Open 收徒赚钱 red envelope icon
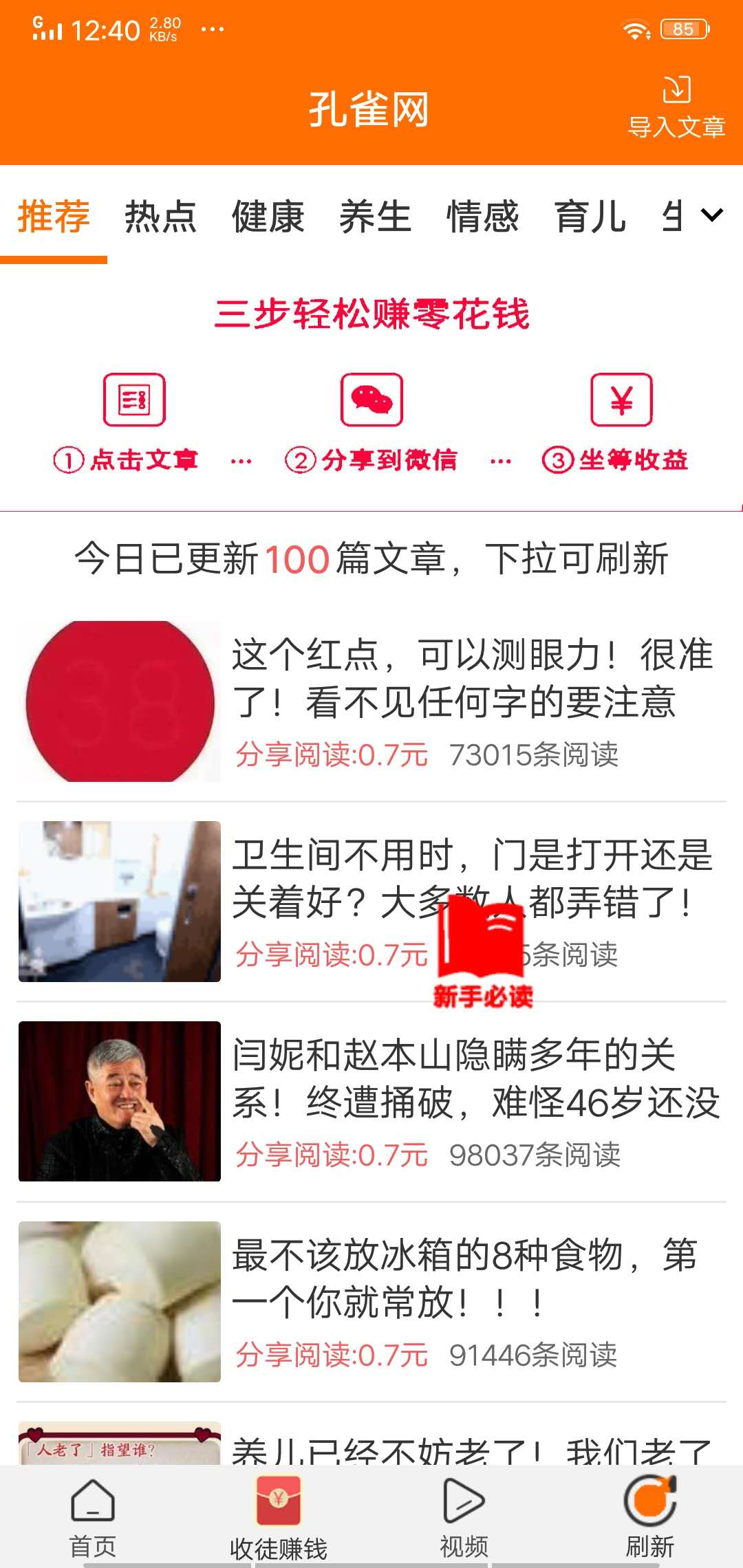This screenshot has width=743, height=1568. point(277,1491)
